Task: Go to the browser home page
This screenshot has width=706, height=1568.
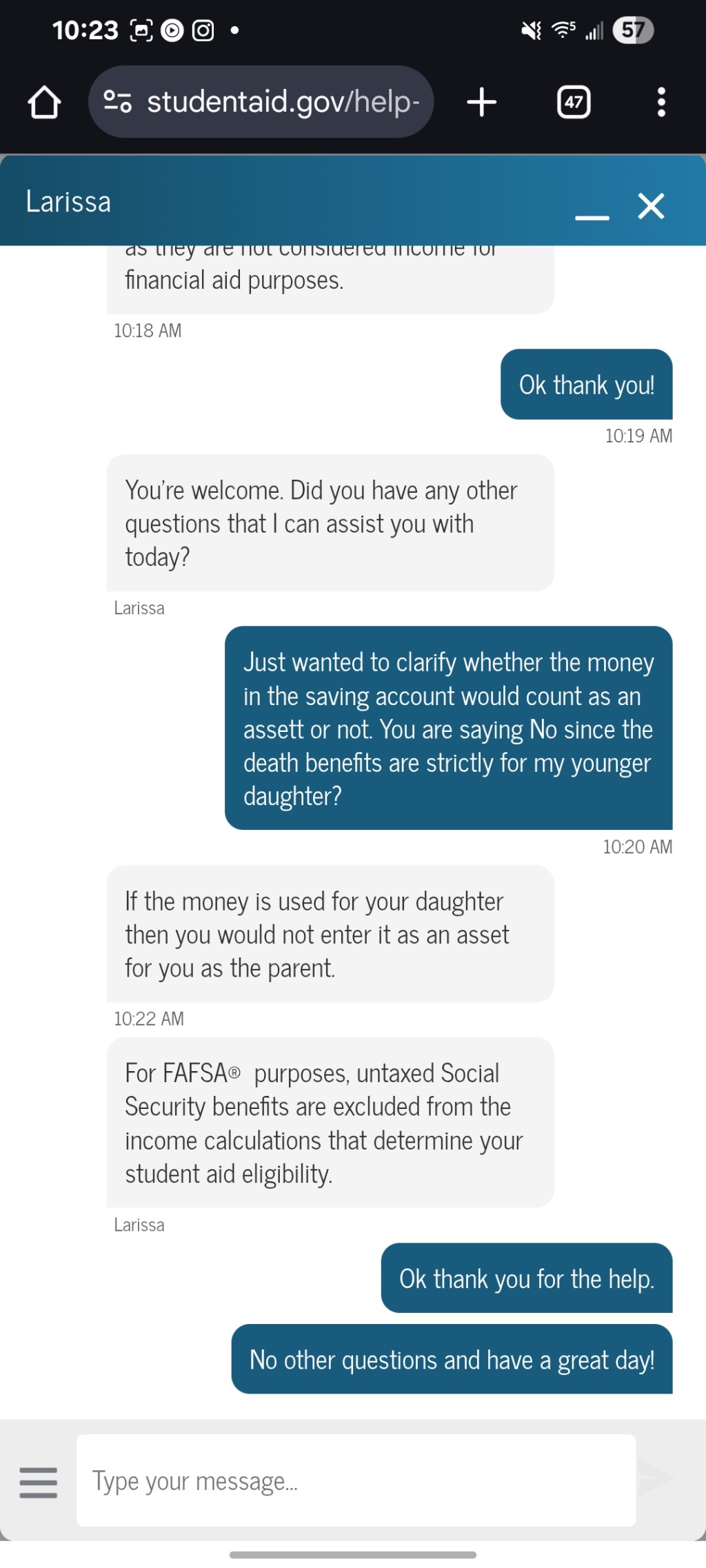Action: coord(44,103)
